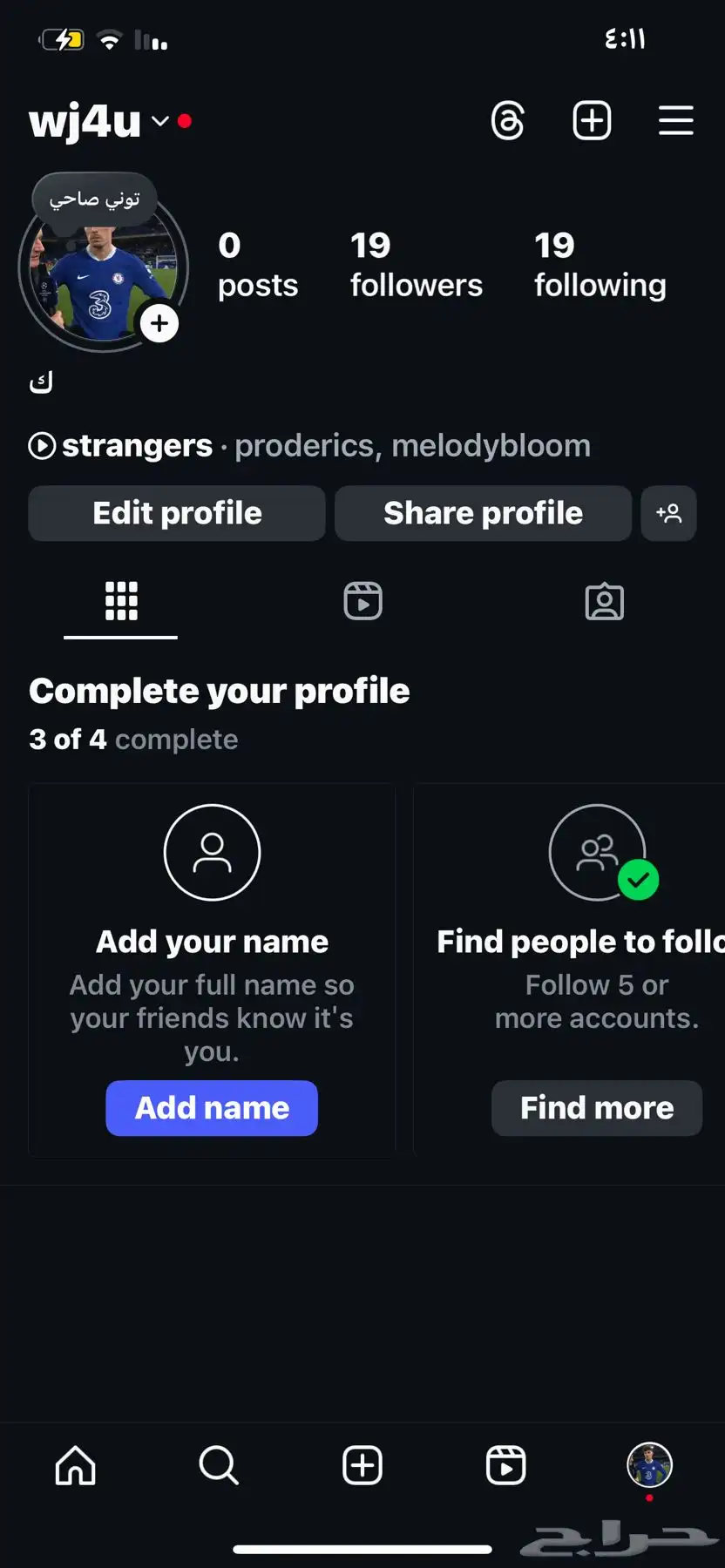Open the Threads icon
Viewport: 725px width, 1568px height.
point(508,120)
